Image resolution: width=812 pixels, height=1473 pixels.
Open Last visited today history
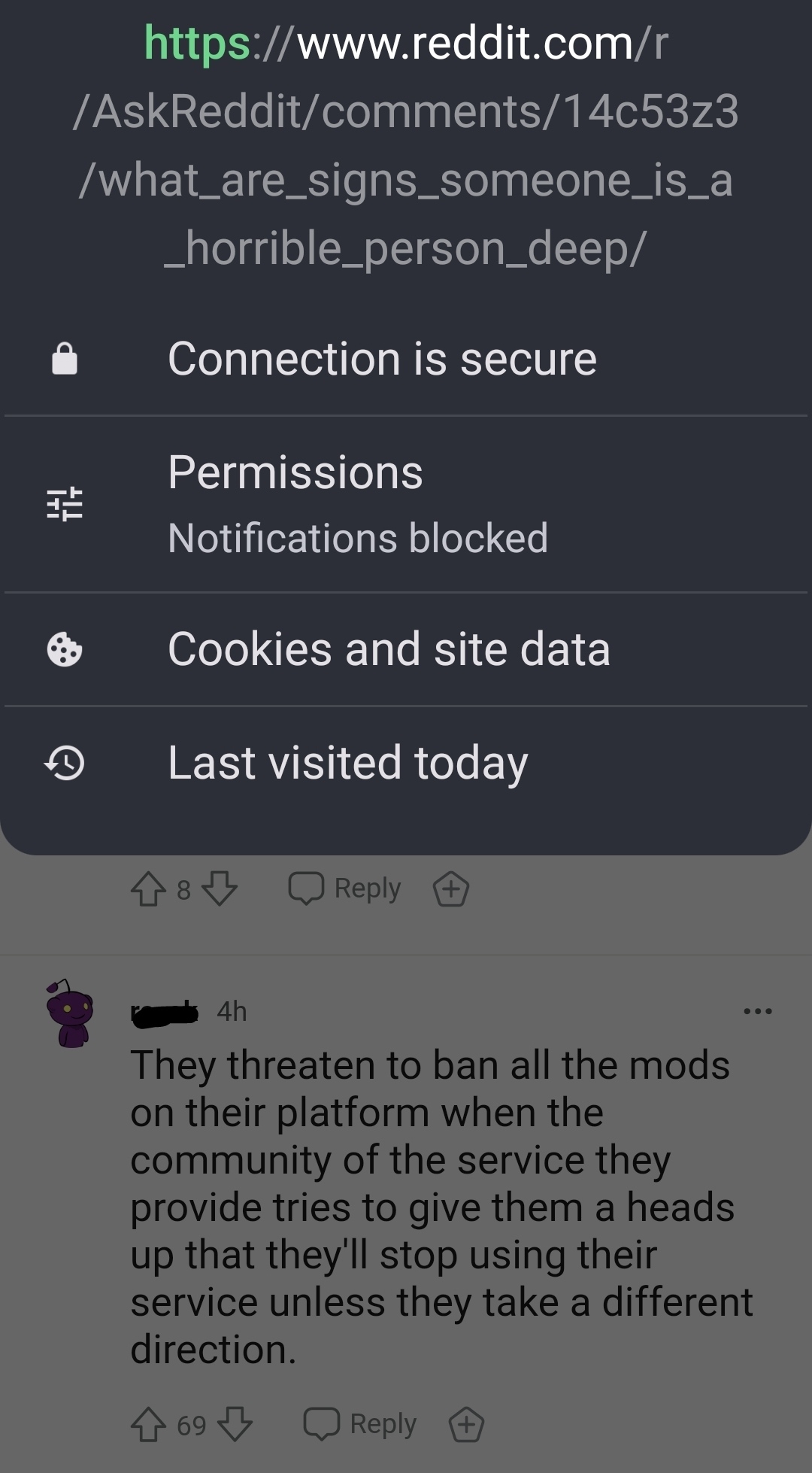406,763
